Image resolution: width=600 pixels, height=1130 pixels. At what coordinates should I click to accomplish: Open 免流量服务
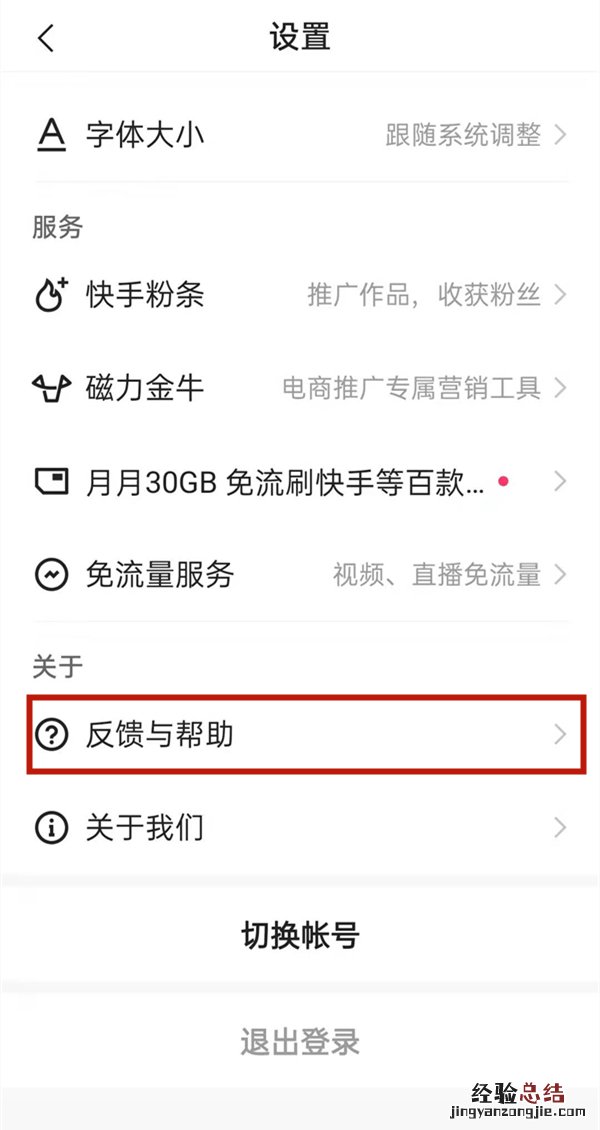click(300, 574)
